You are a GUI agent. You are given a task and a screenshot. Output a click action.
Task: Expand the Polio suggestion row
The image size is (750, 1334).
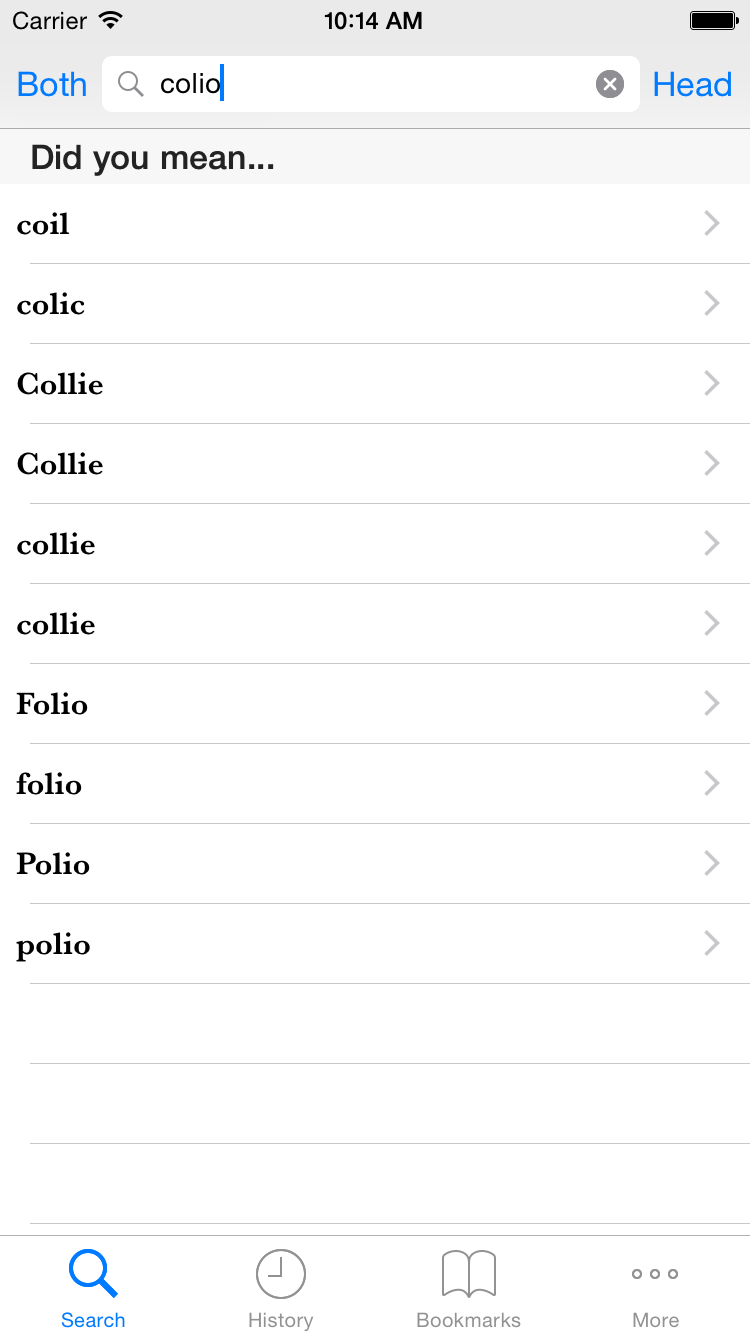tap(375, 863)
